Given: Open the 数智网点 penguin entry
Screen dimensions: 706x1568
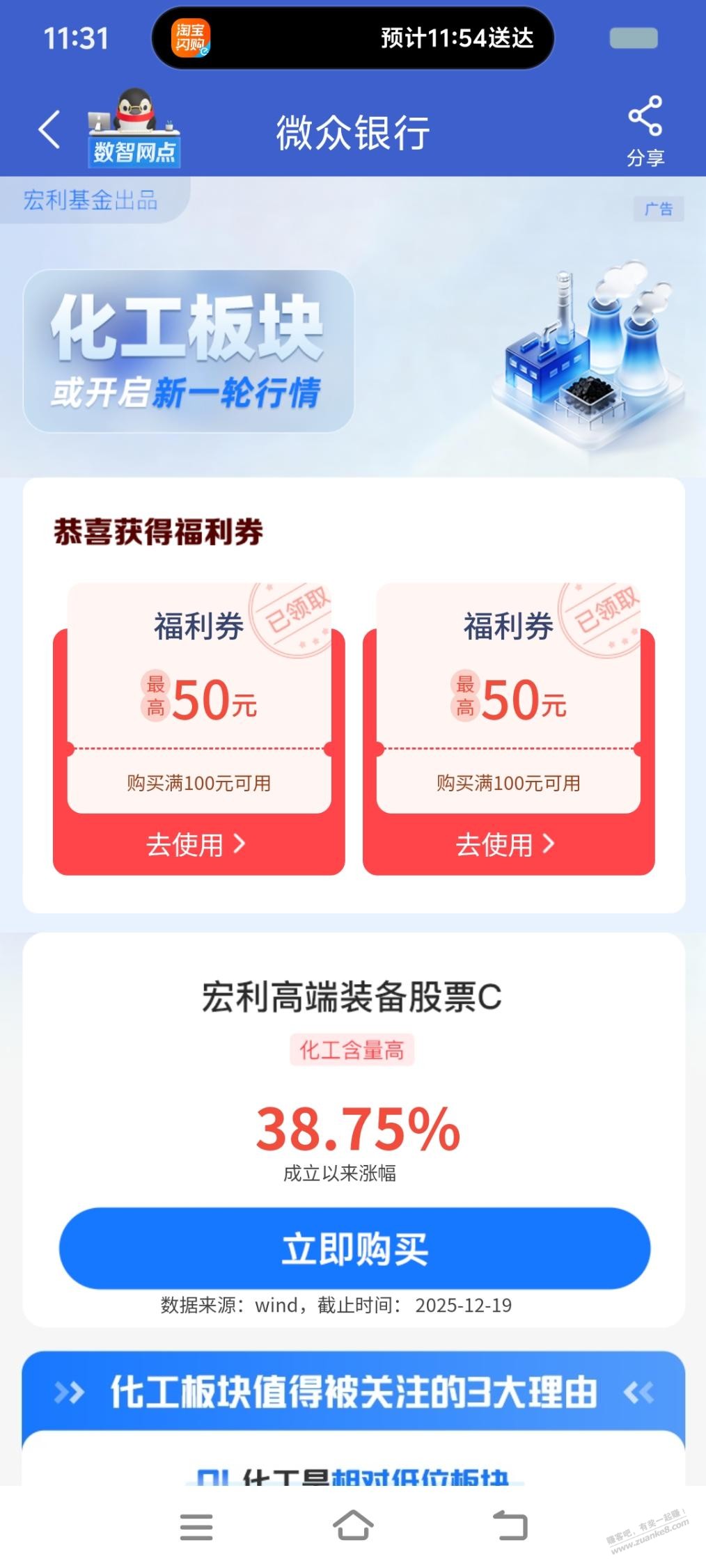Looking at the screenshot, I should (x=134, y=129).
